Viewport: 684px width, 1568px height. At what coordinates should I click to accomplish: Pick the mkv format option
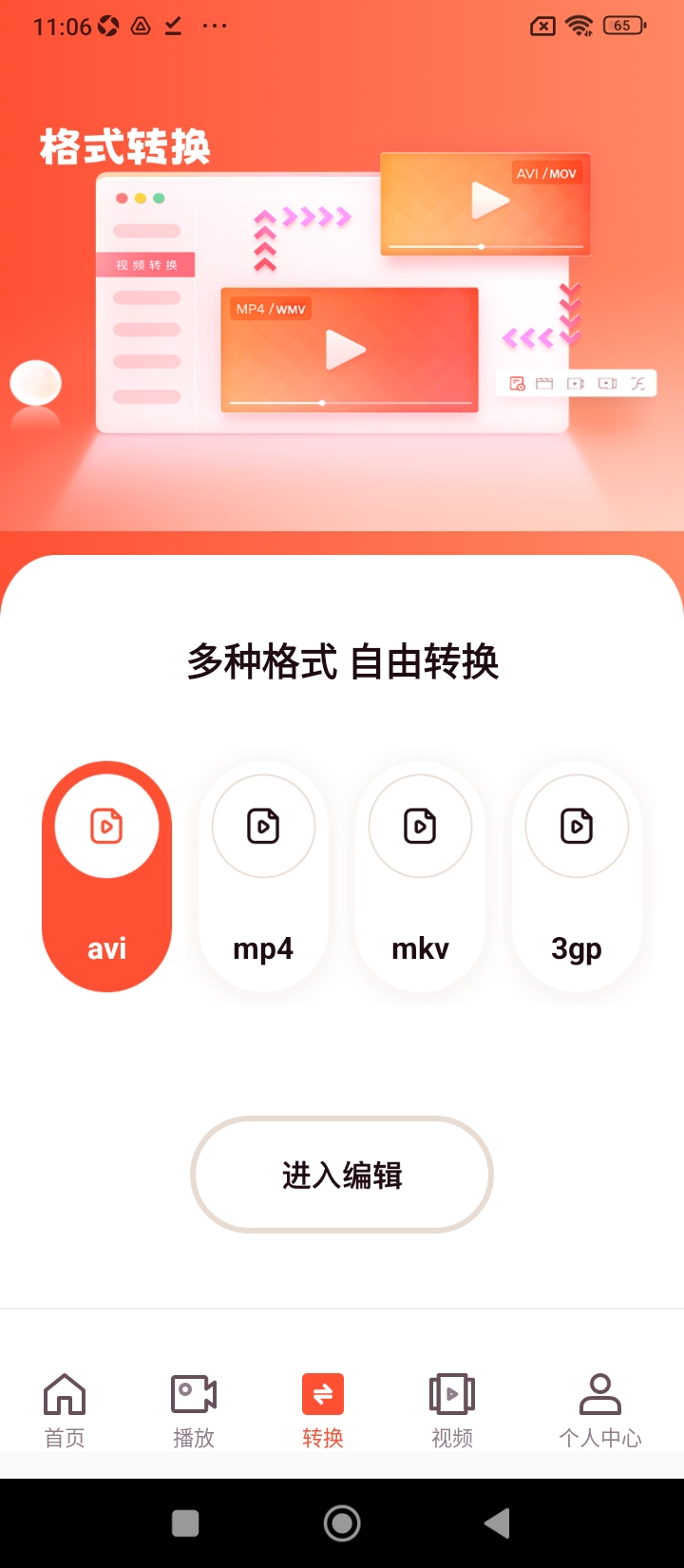point(420,876)
